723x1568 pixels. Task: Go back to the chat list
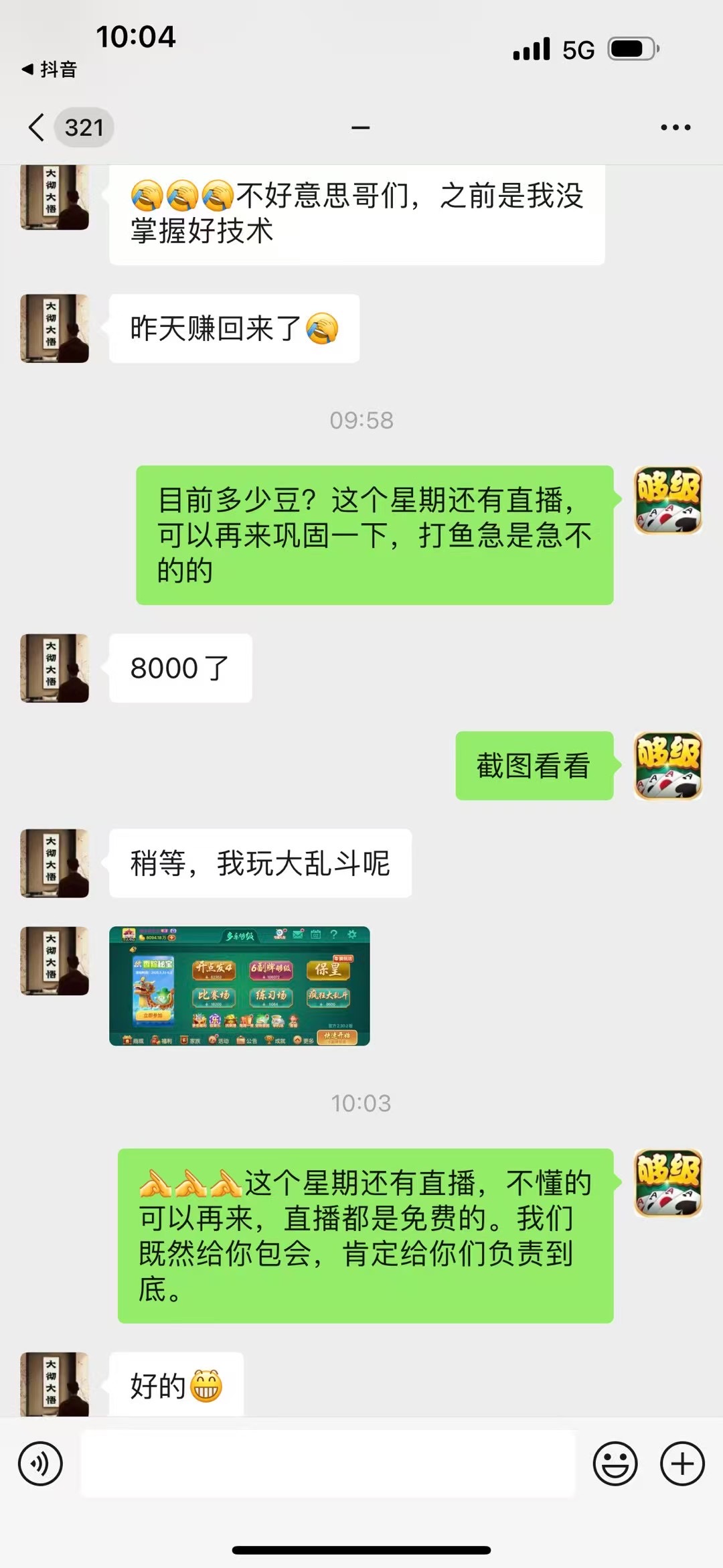point(37,127)
